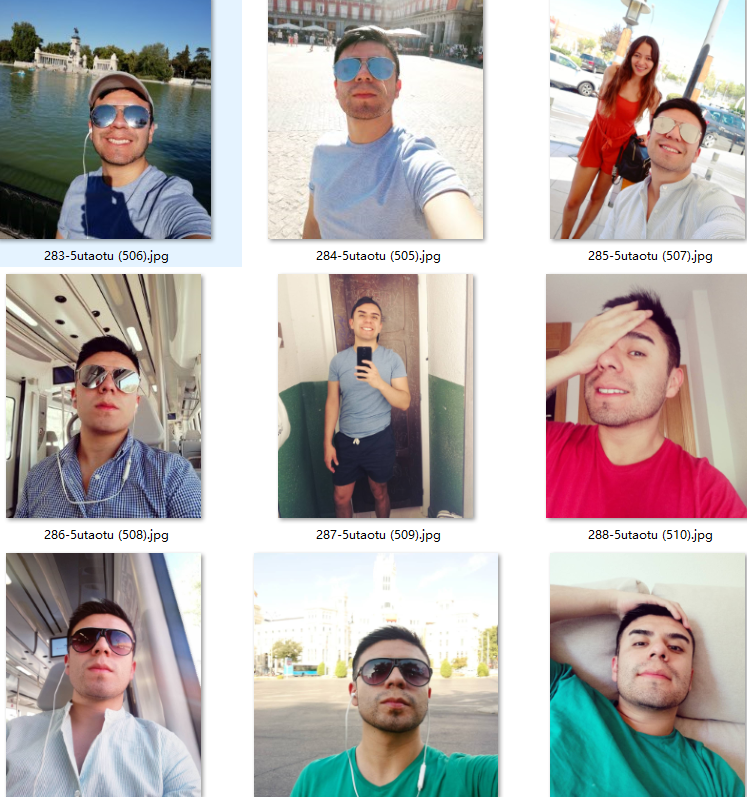Select the 284-5utaotu (505).jpg thumbnail
This screenshot has height=797, width=747.
click(x=375, y=120)
